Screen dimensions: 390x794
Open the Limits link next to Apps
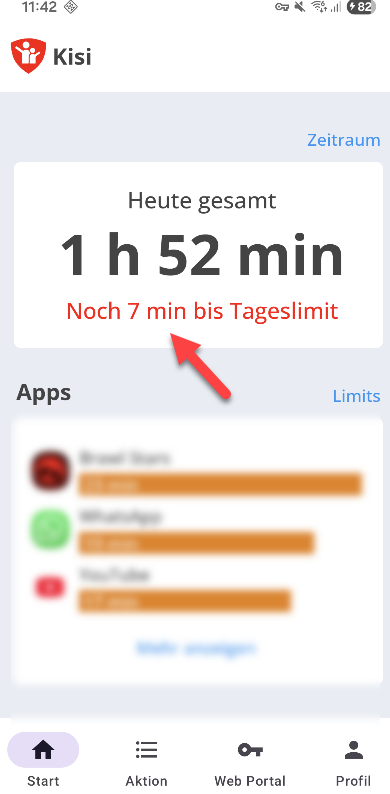point(356,395)
